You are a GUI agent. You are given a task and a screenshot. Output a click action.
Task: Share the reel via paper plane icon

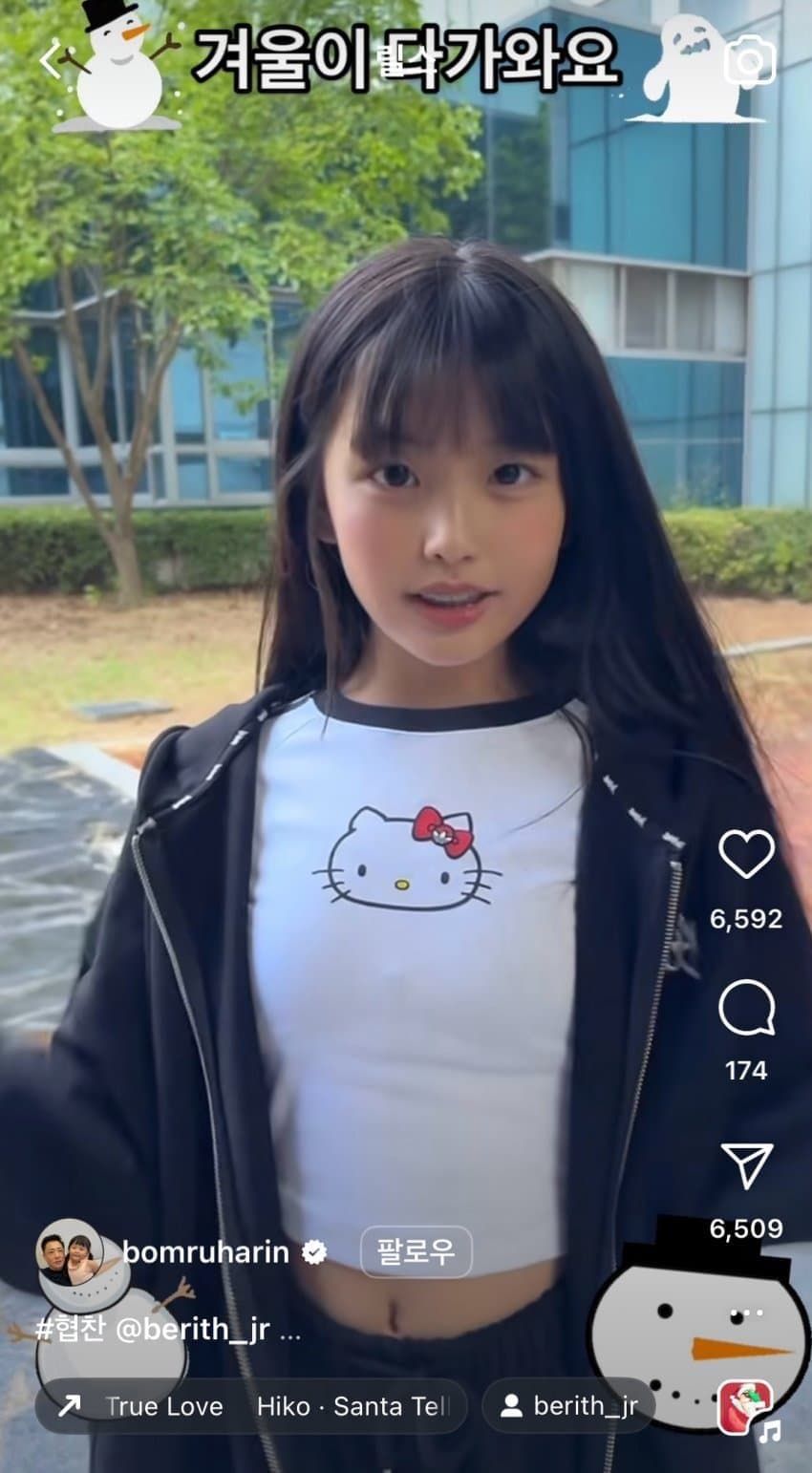(x=746, y=1164)
